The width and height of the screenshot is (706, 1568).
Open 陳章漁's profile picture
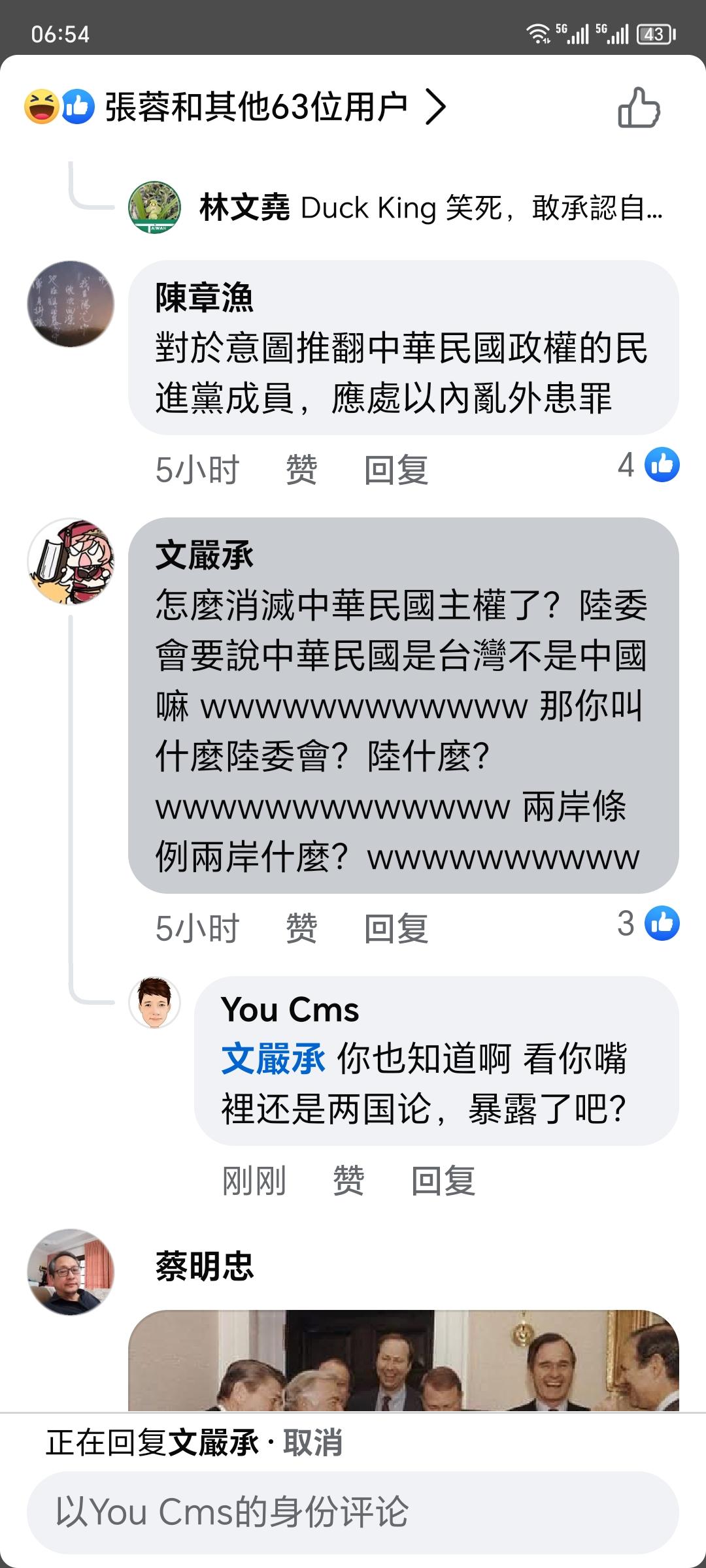[x=71, y=304]
